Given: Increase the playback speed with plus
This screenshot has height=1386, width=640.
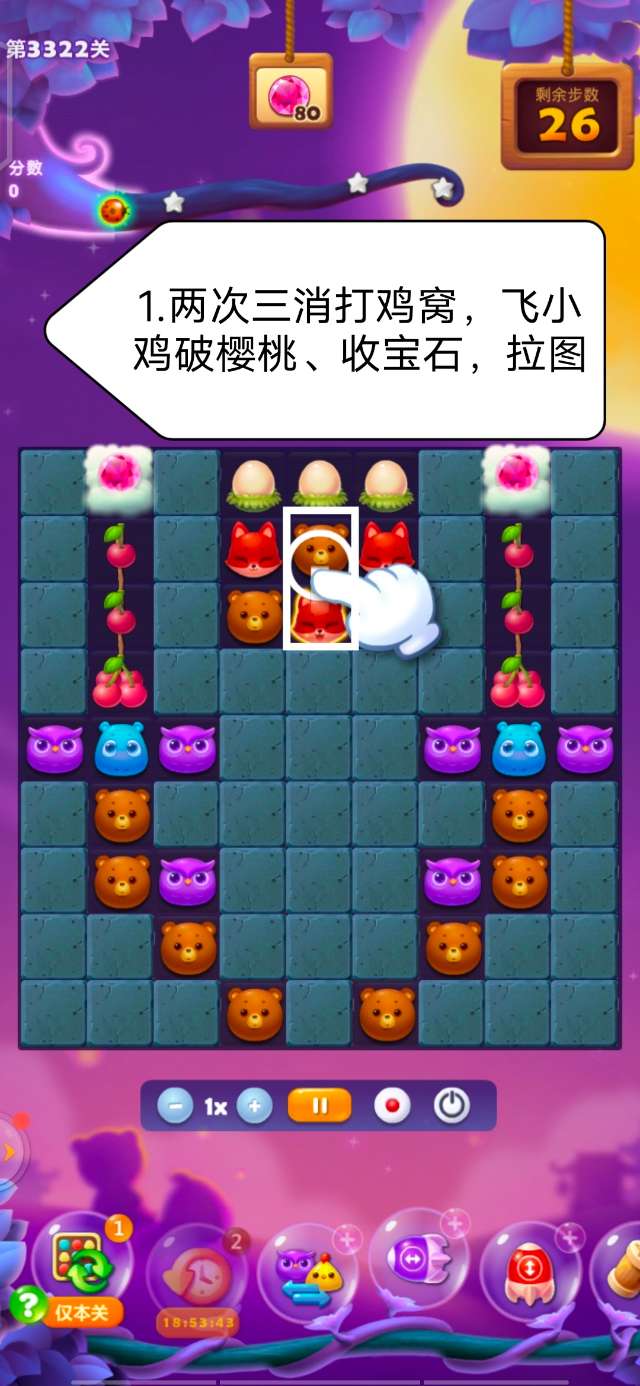Looking at the screenshot, I should (255, 1106).
